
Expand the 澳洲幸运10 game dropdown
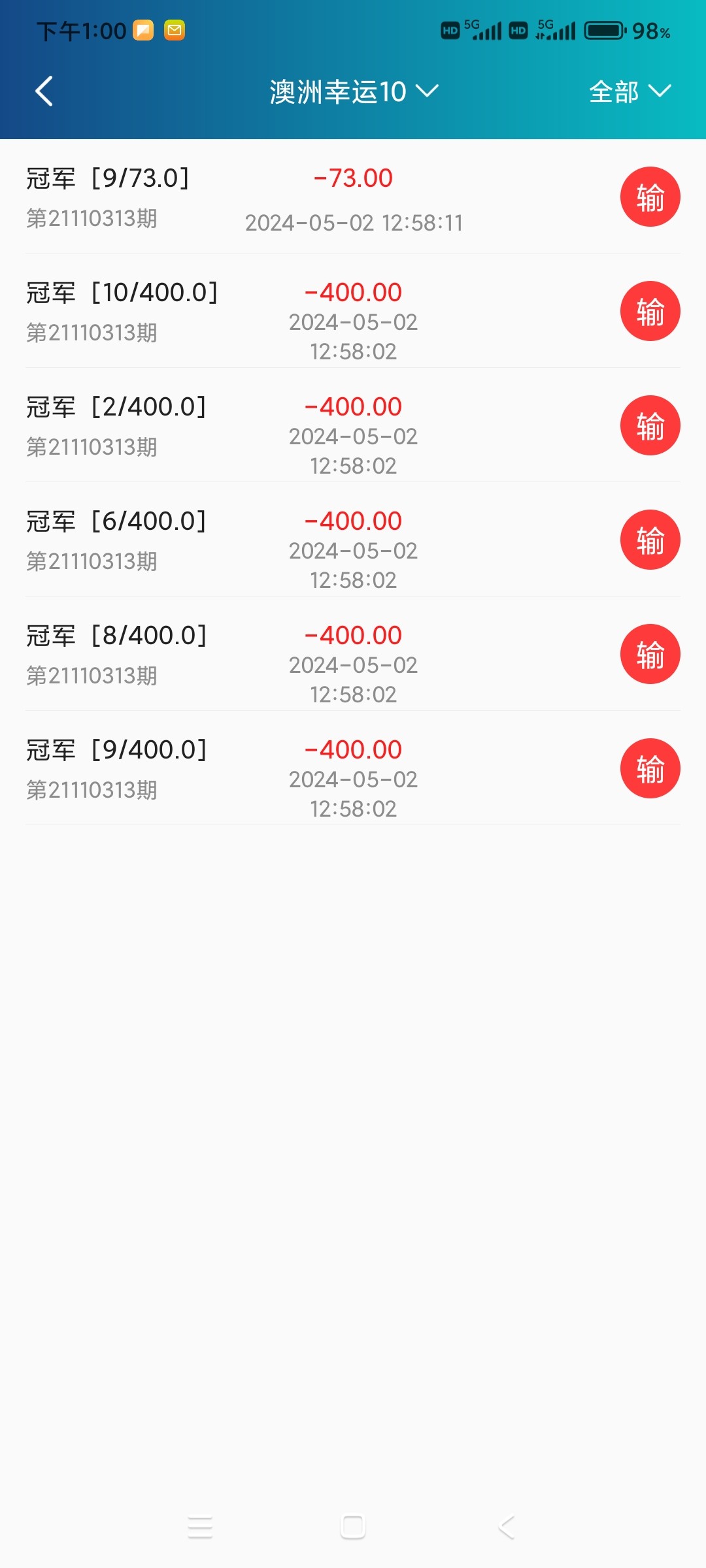click(x=353, y=91)
